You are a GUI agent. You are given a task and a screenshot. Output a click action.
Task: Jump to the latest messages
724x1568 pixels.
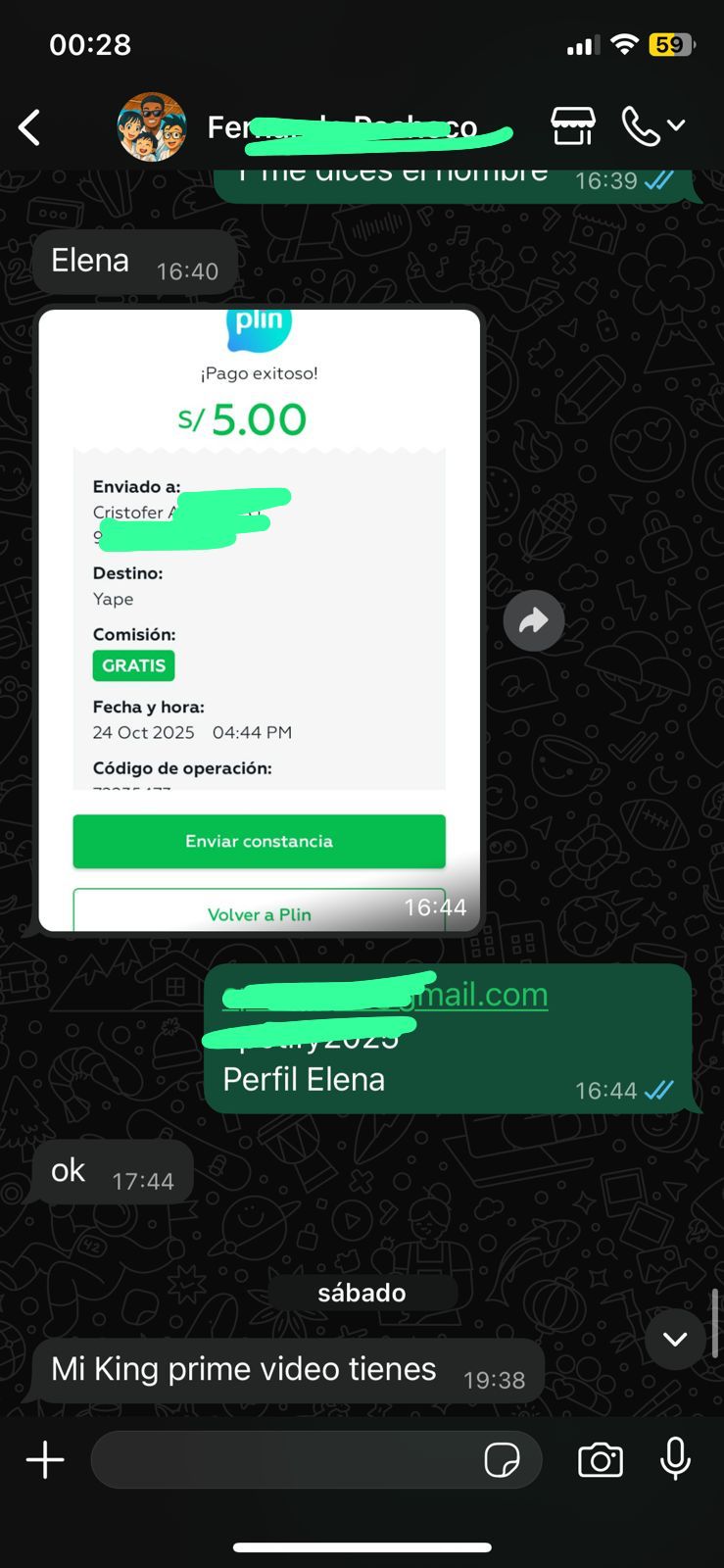(675, 1339)
